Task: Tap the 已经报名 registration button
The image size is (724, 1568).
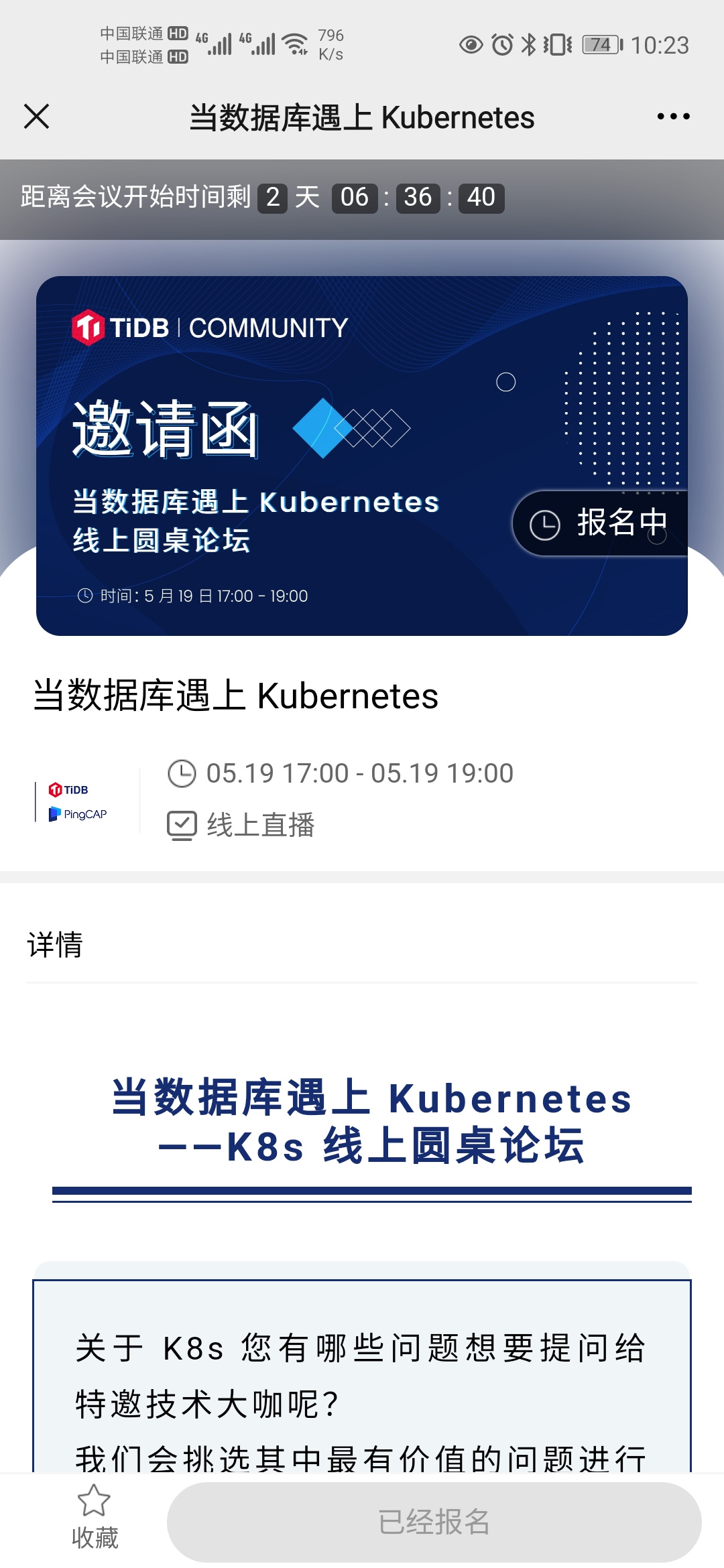Action: click(x=434, y=1522)
